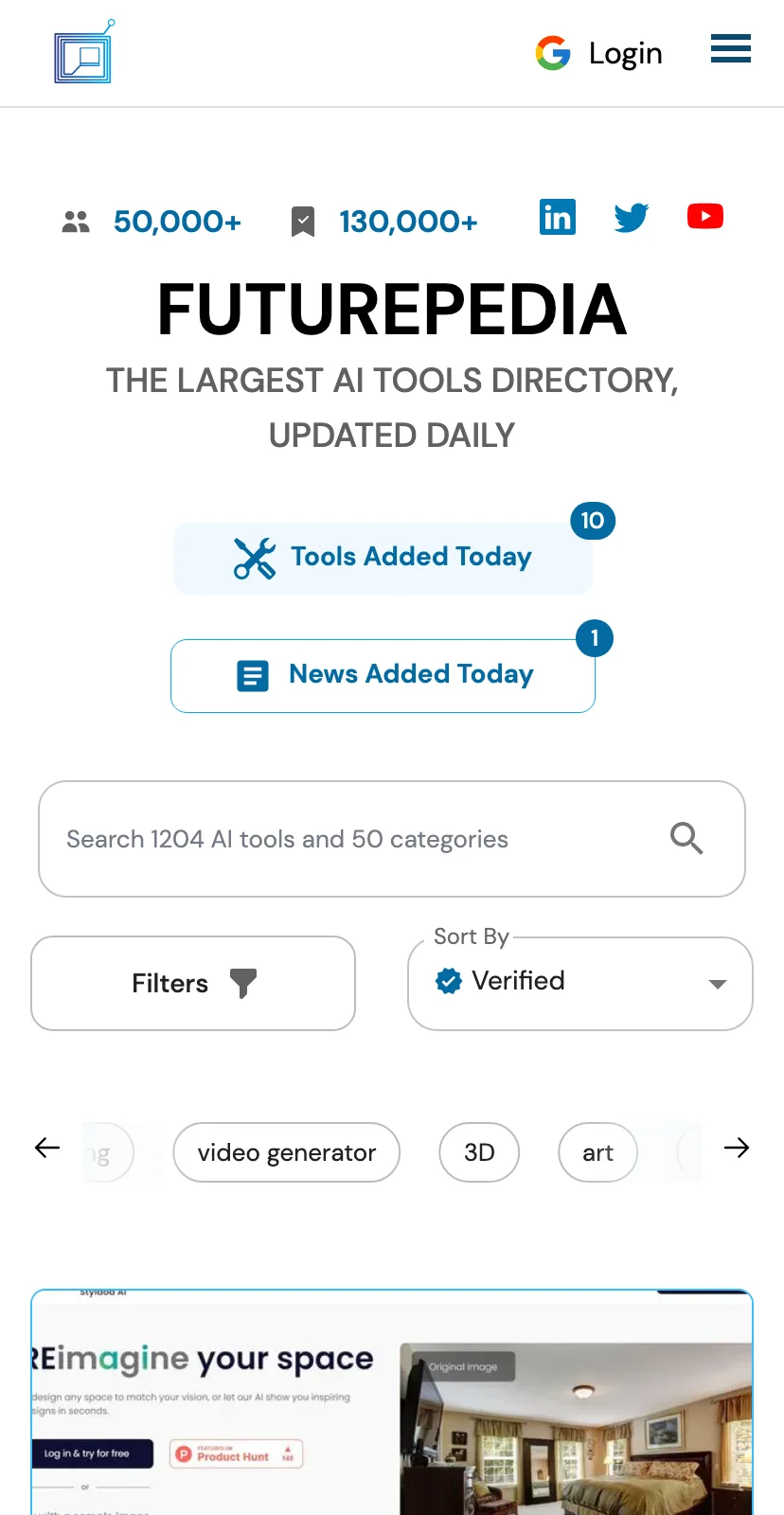The image size is (784, 1515).
Task: Select the art category chip
Action: pyautogui.click(x=597, y=1152)
